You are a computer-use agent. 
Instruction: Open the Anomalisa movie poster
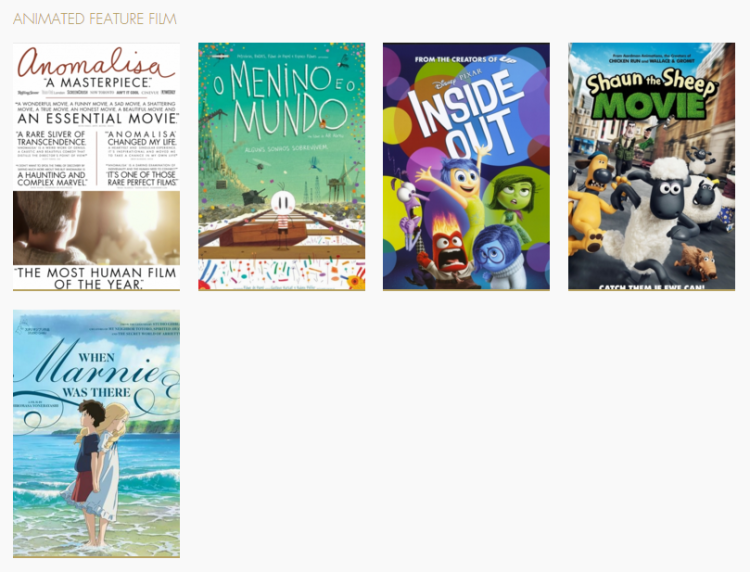tap(96, 166)
